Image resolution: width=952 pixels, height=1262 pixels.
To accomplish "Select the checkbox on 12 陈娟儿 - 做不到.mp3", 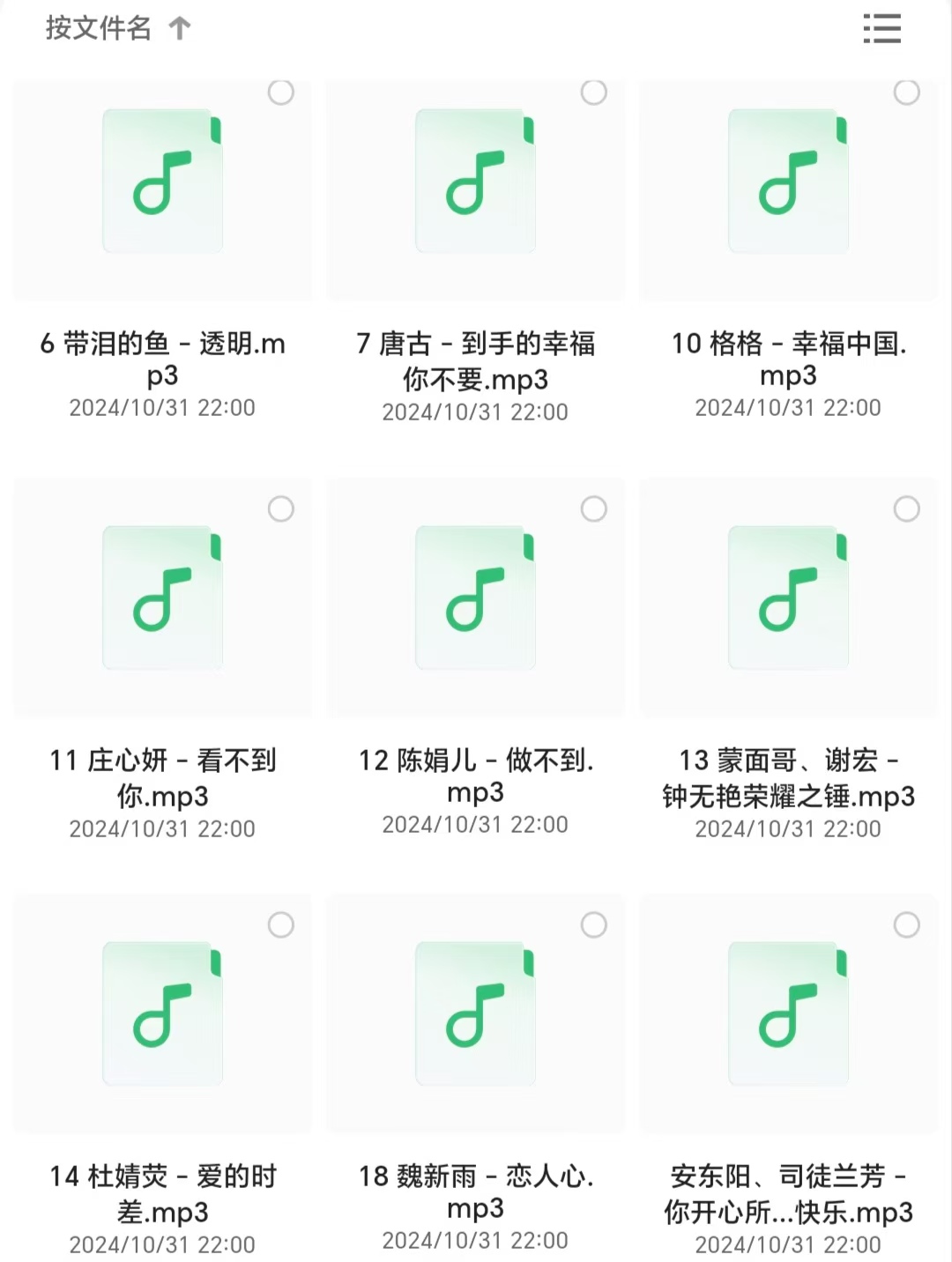I will pyautogui.click(x=594, y=509).
